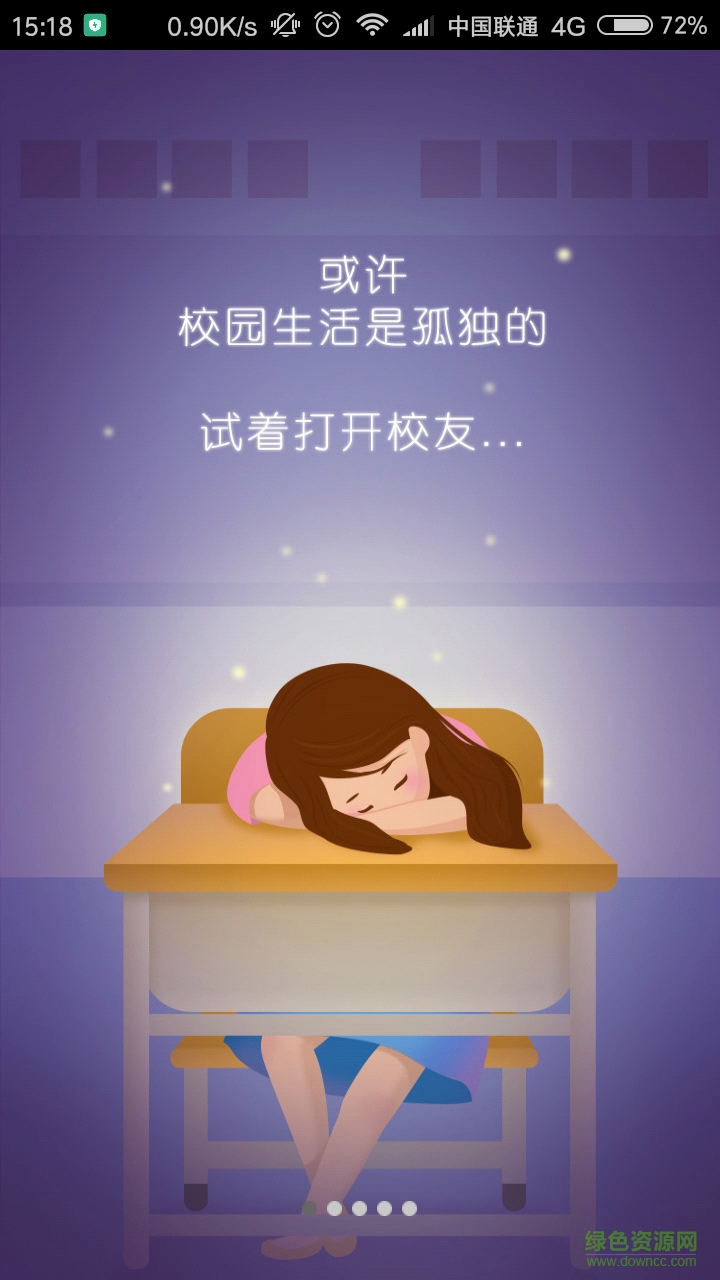Tap the vibrate mode icon

[284, 24]
